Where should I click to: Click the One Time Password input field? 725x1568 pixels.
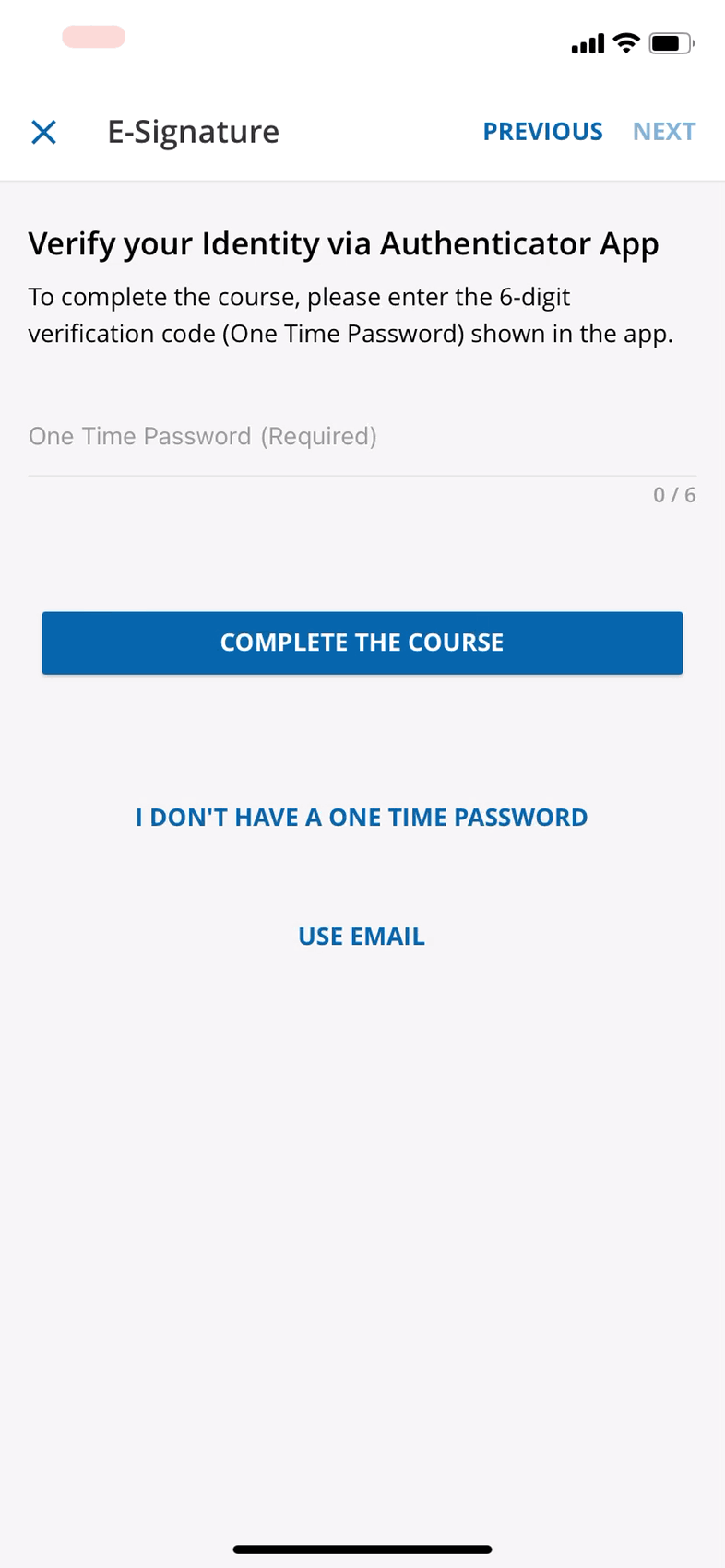coord(361,442)
